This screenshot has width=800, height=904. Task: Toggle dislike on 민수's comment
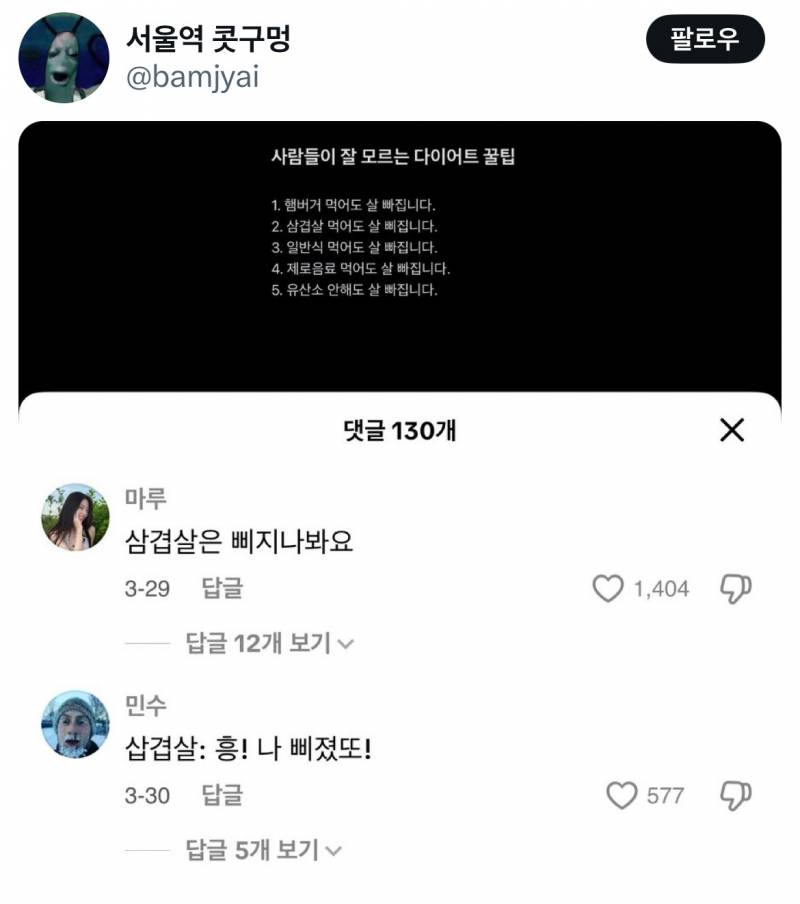click(x=737, y=795)
